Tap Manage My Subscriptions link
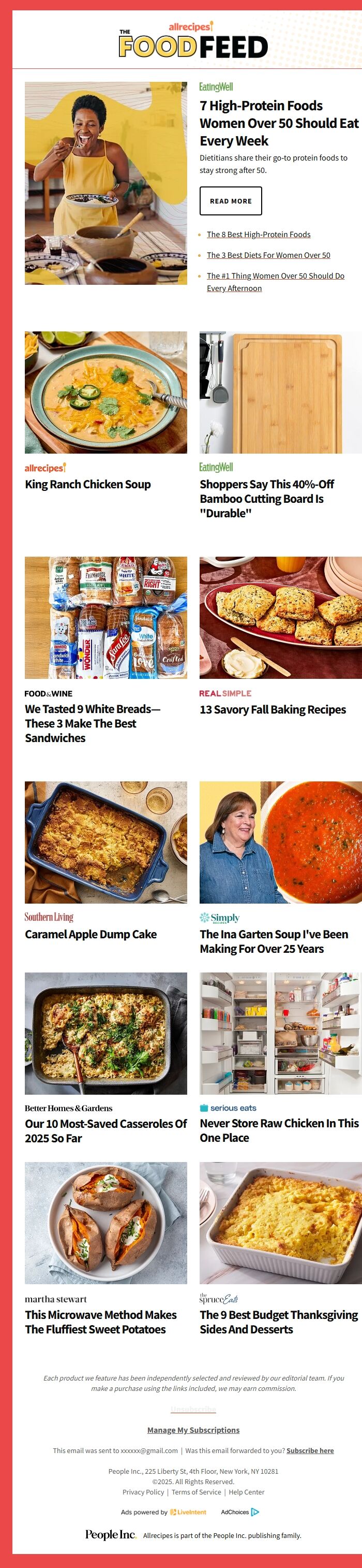Screen dimensions: 362x1568 tap(193, 1430)
